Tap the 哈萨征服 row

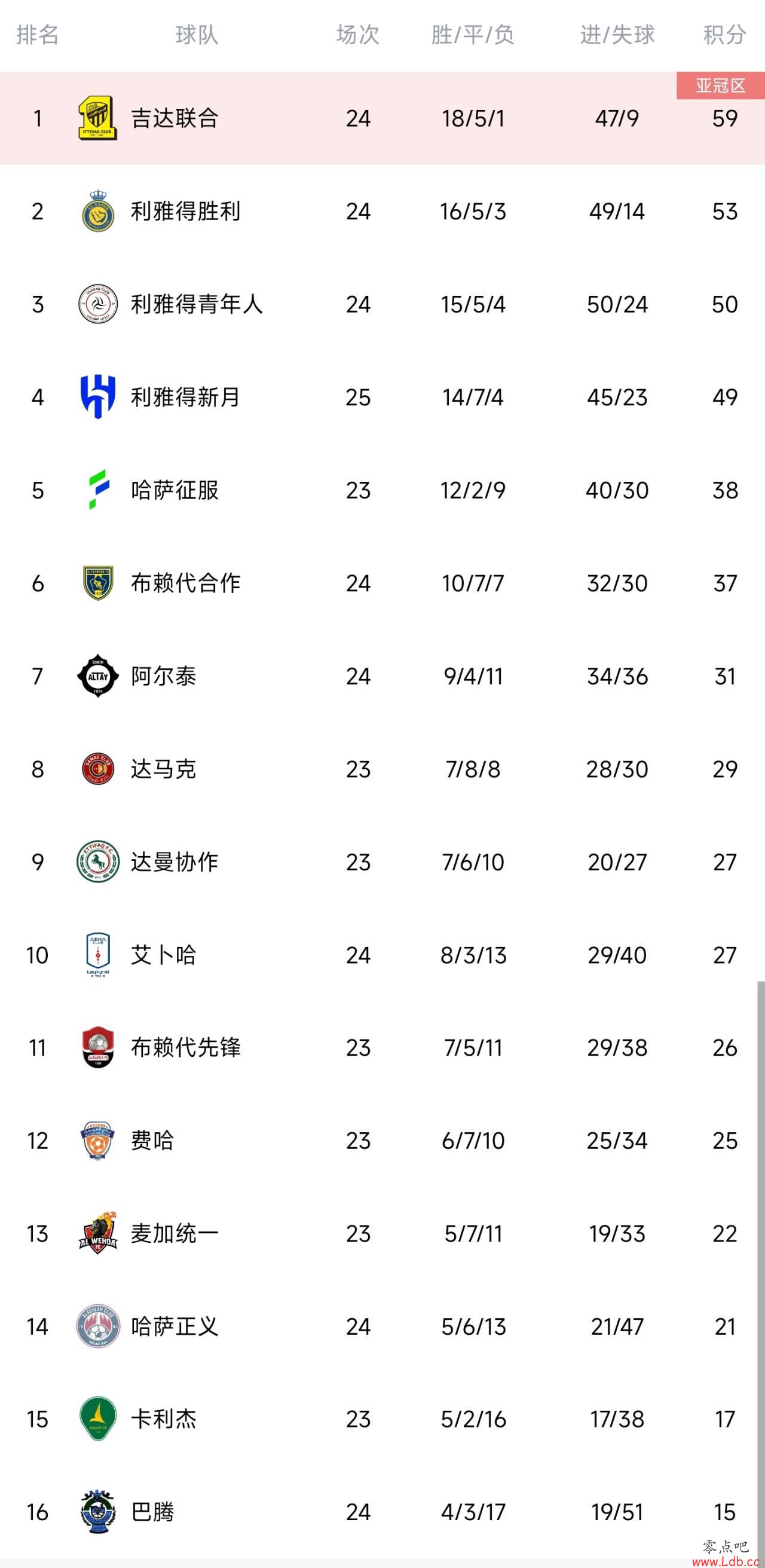(382, 490)
